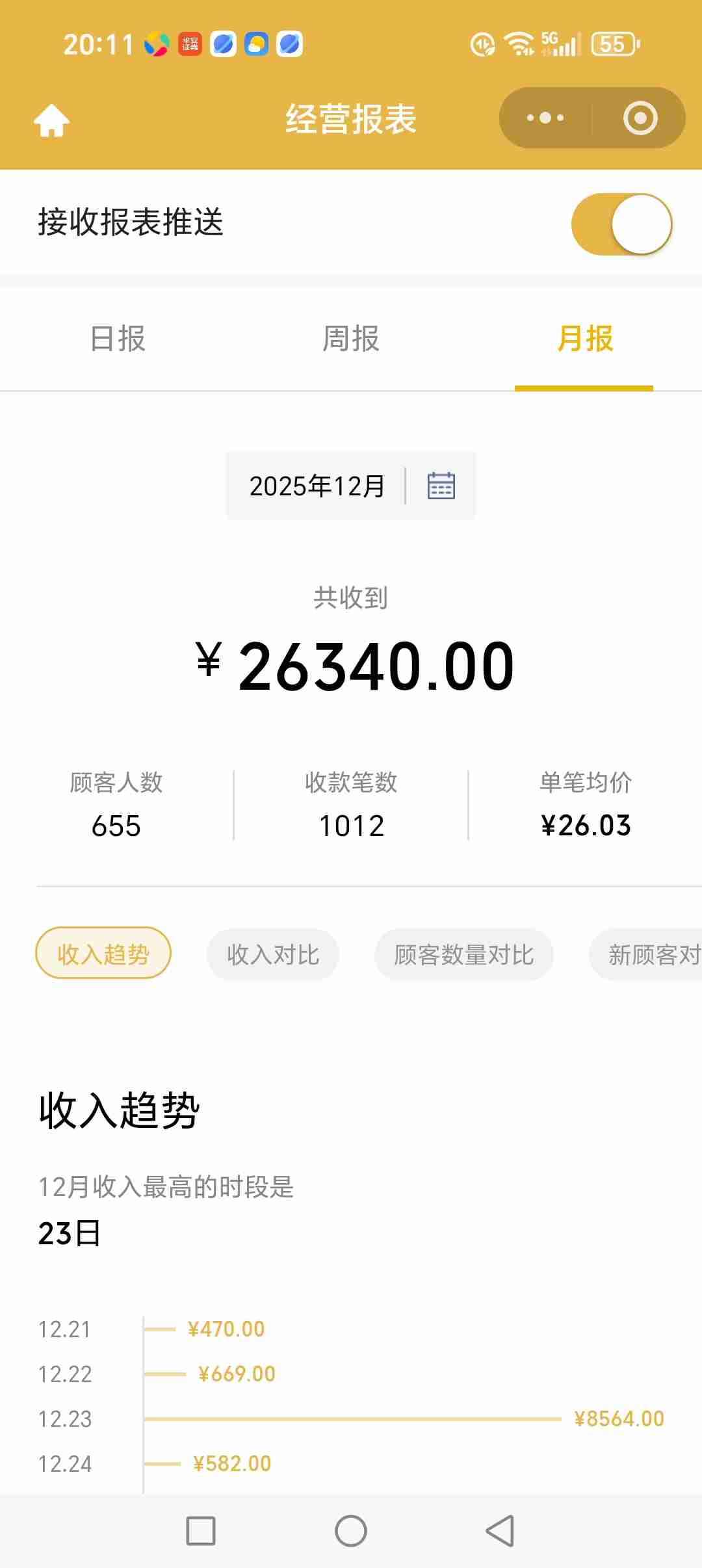Show the 顾客数量对比 chart
The height and width of the screenshot is (1568, 702).
(x=464, y=954)
